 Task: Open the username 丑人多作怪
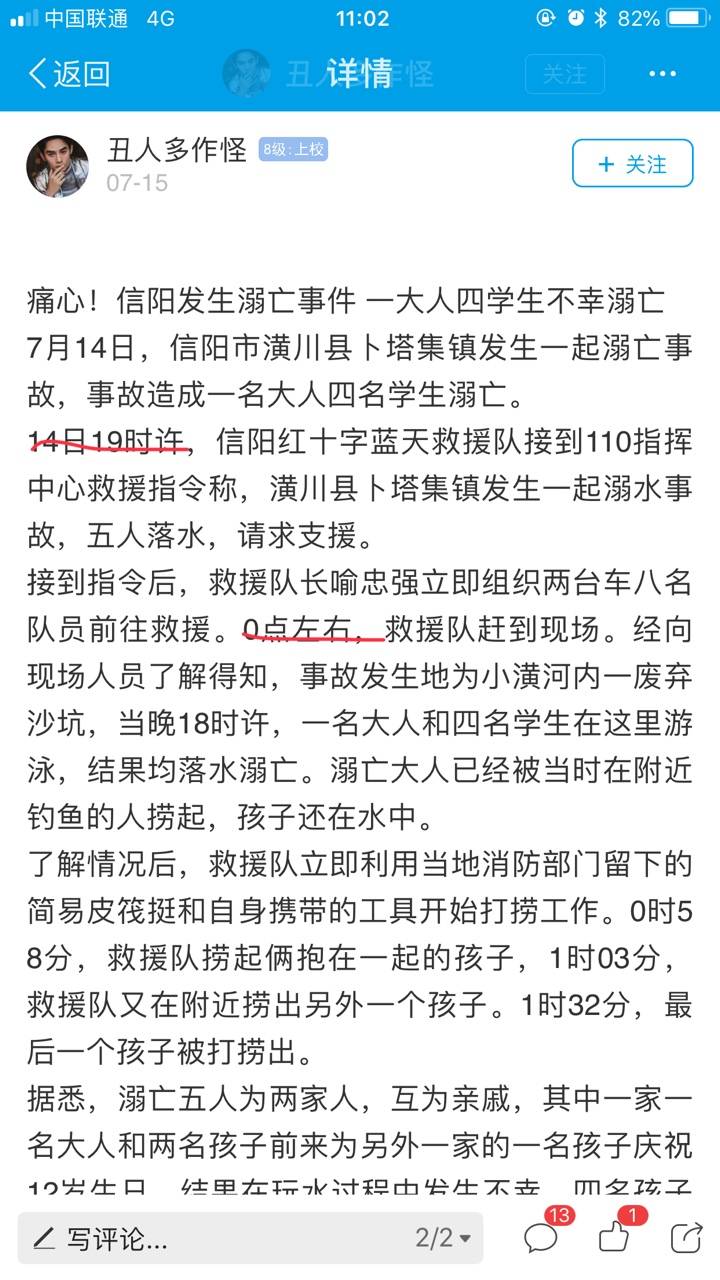click(x=177, y=150)
